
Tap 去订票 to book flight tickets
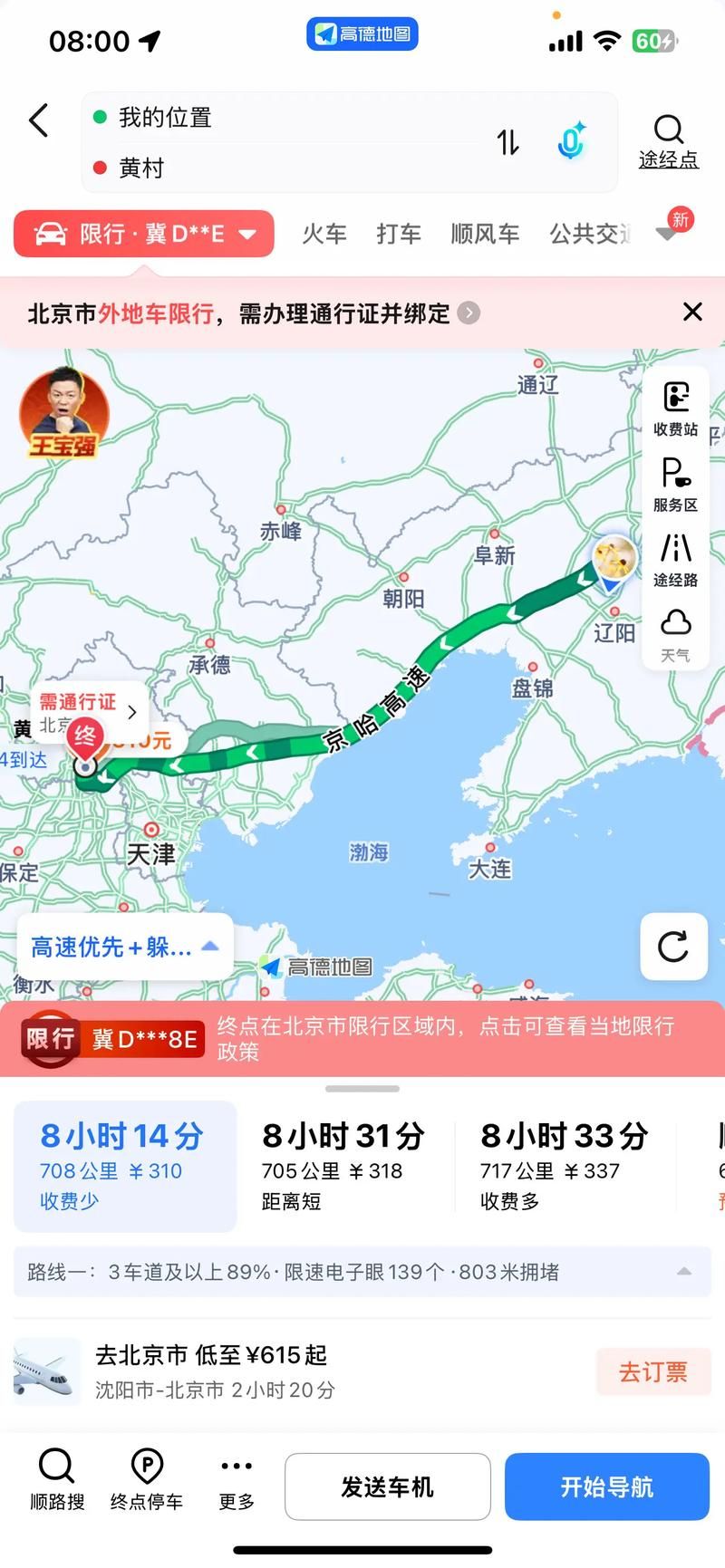click(652, 1371)
